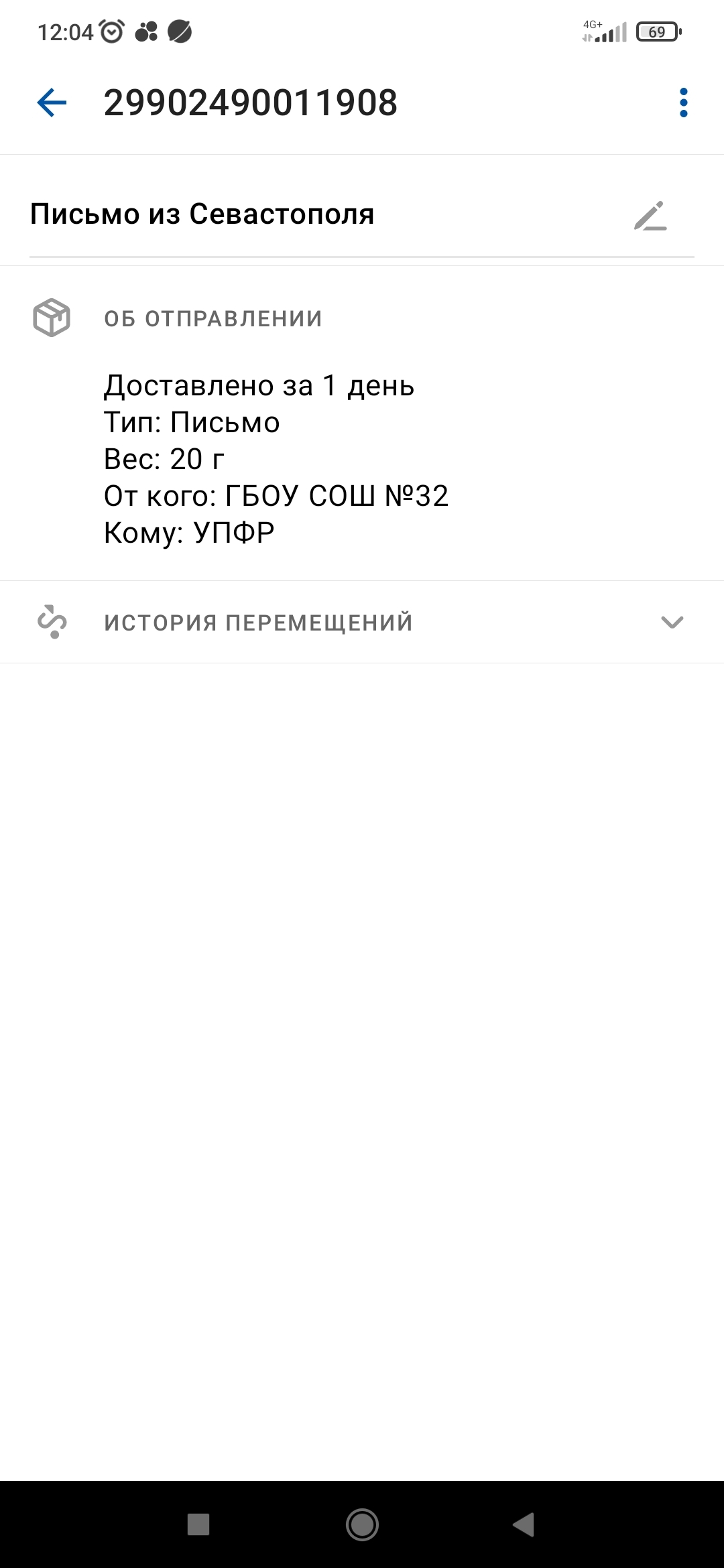This screenshot has height=1568, width=724.
Task: Edit the name 'Письмо из Севастополя'
Action: 650,216
